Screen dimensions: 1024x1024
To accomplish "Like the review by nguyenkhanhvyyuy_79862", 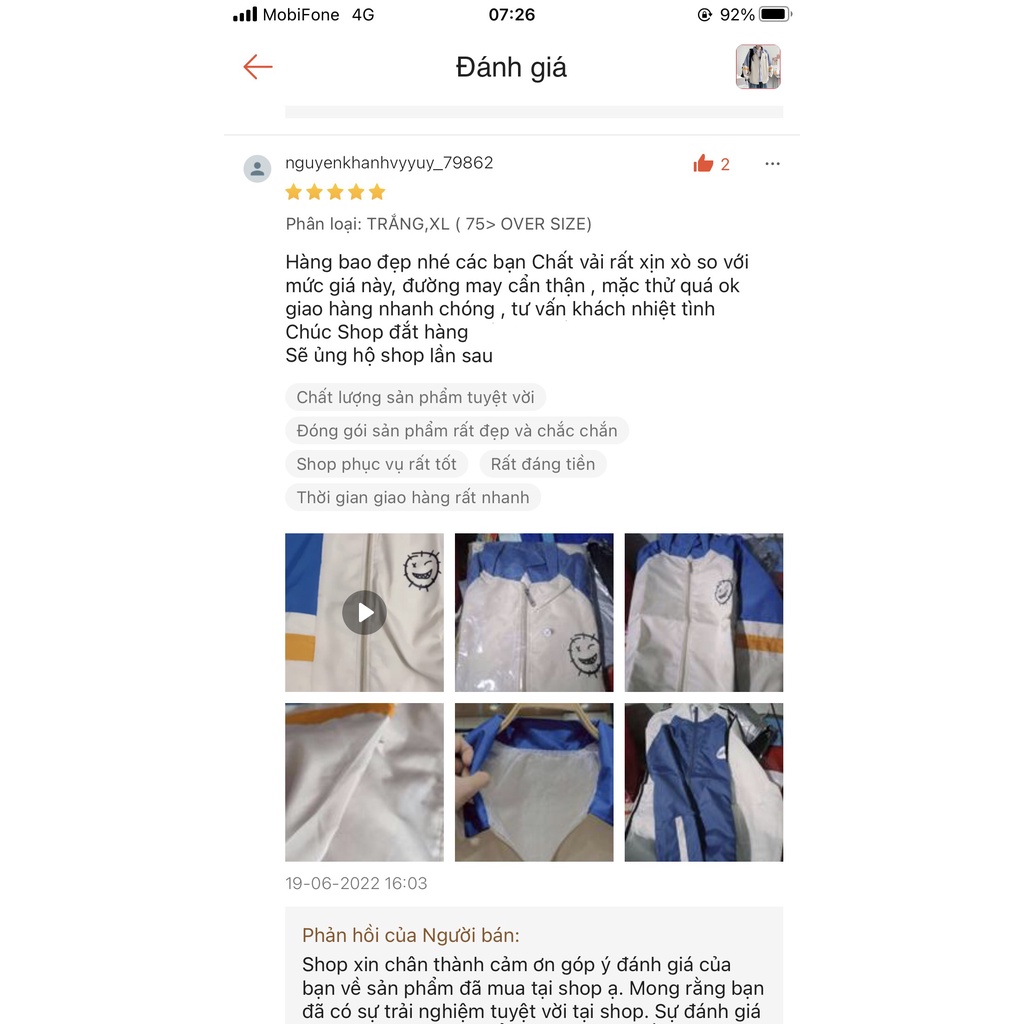I will [x=704, y=164].
